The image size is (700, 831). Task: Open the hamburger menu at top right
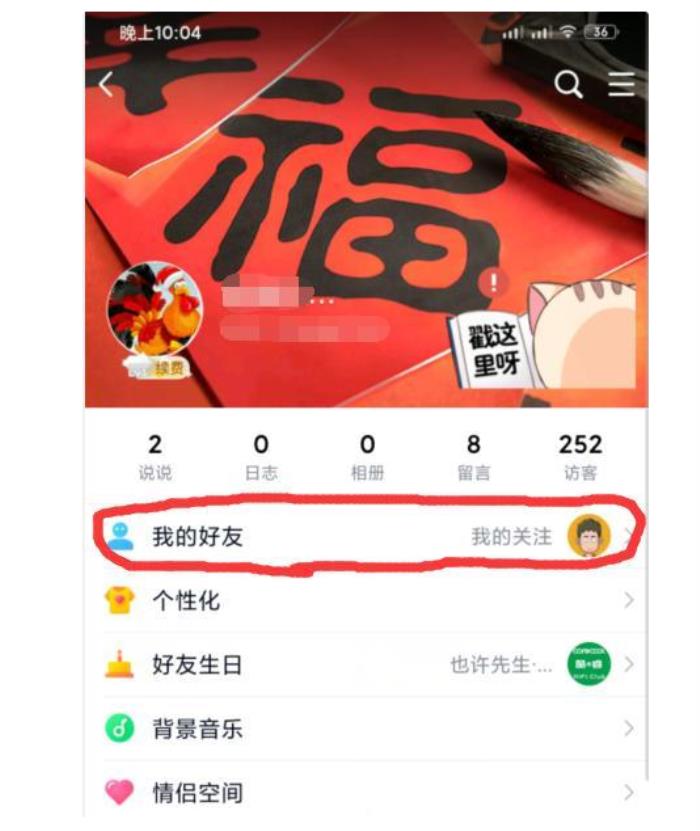coord(622,84)
